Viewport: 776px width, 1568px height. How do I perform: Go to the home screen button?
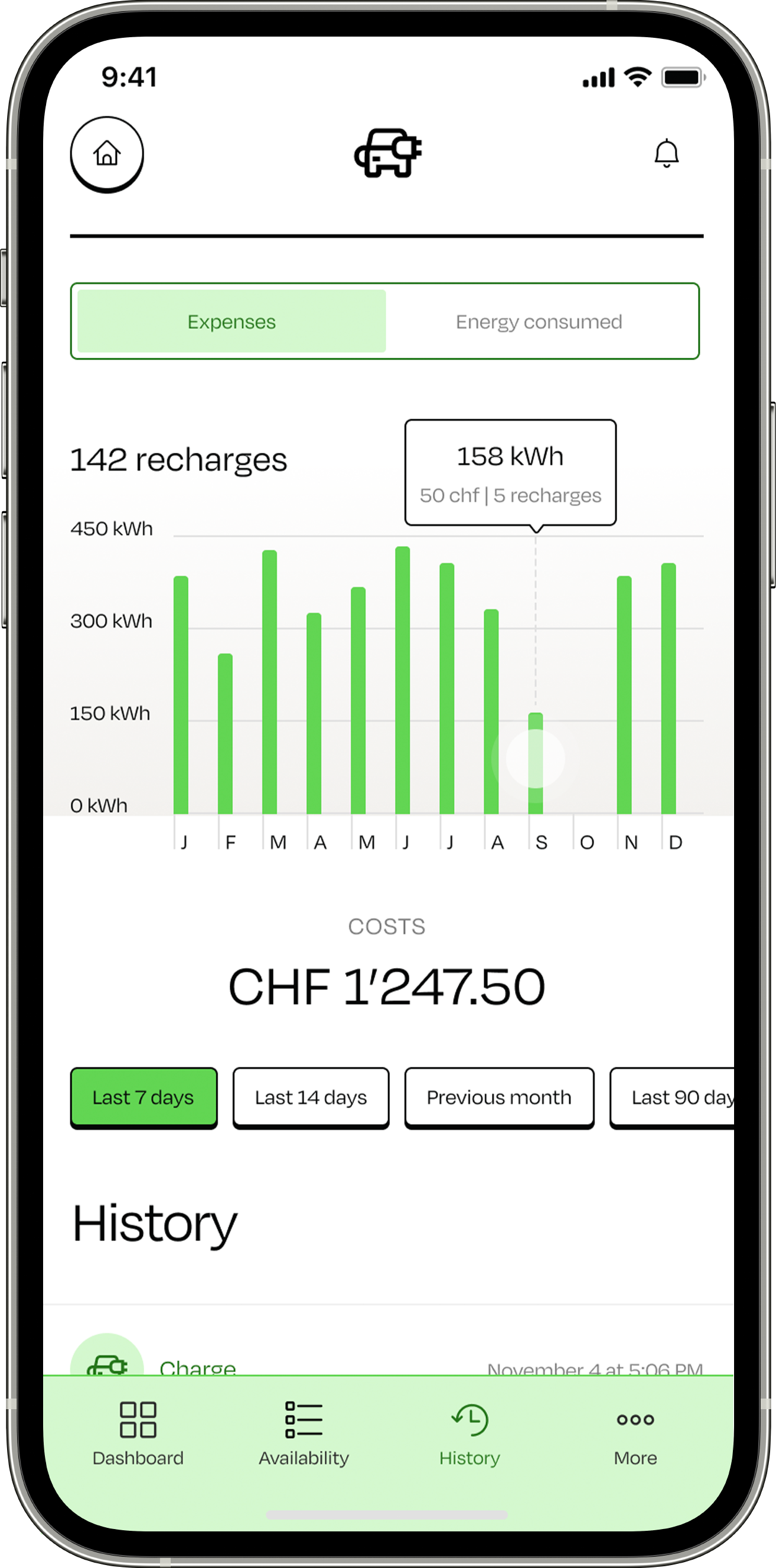pos(107,153)
